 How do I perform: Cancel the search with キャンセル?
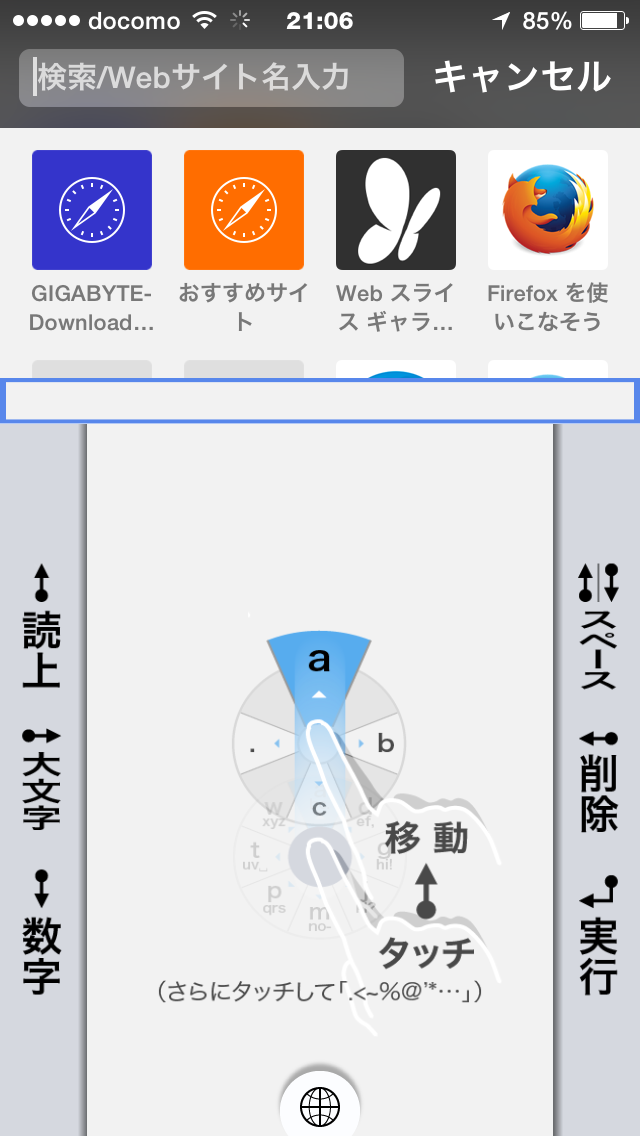(521, 77)
